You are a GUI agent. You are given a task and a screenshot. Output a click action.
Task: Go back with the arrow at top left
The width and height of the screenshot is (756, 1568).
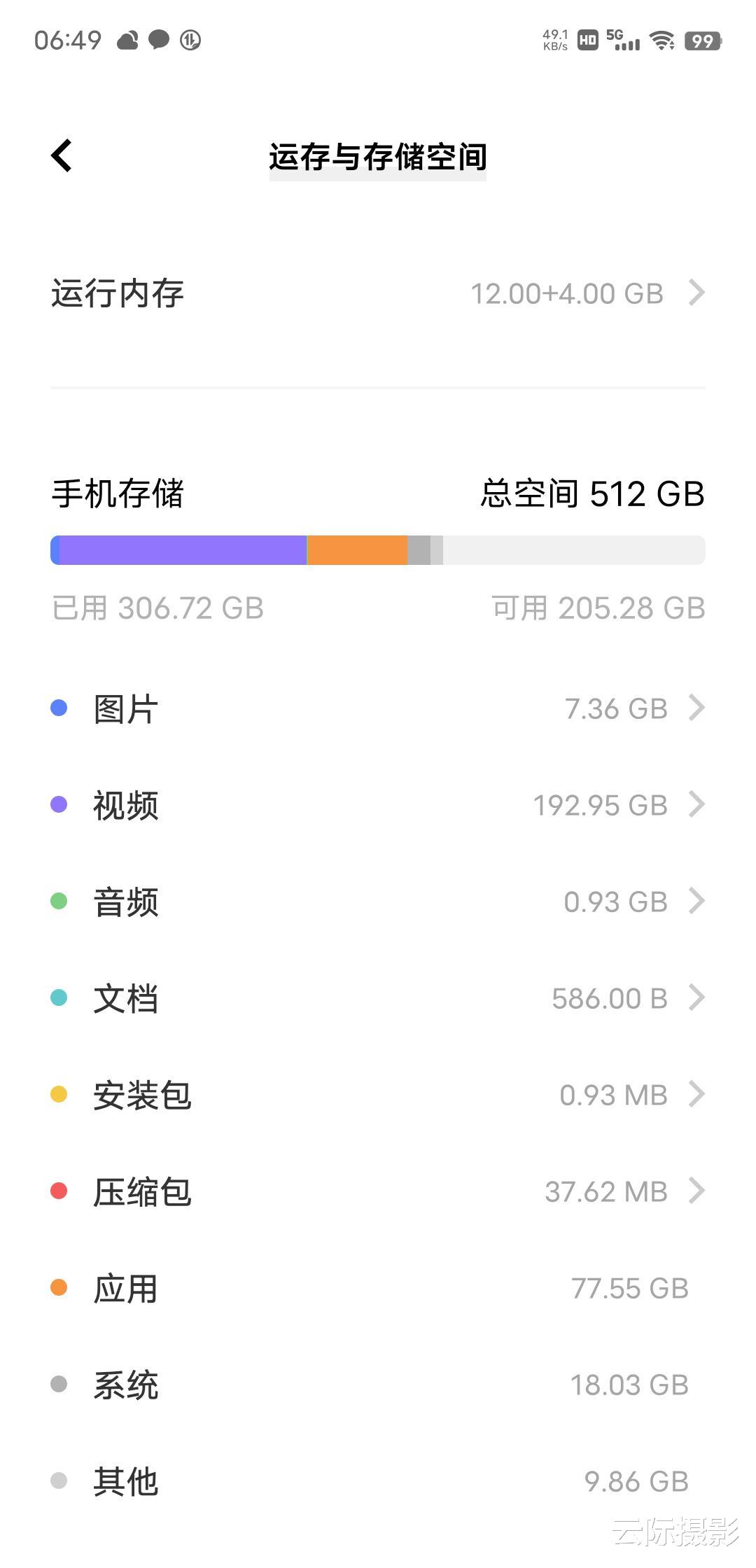pos(62,155)
